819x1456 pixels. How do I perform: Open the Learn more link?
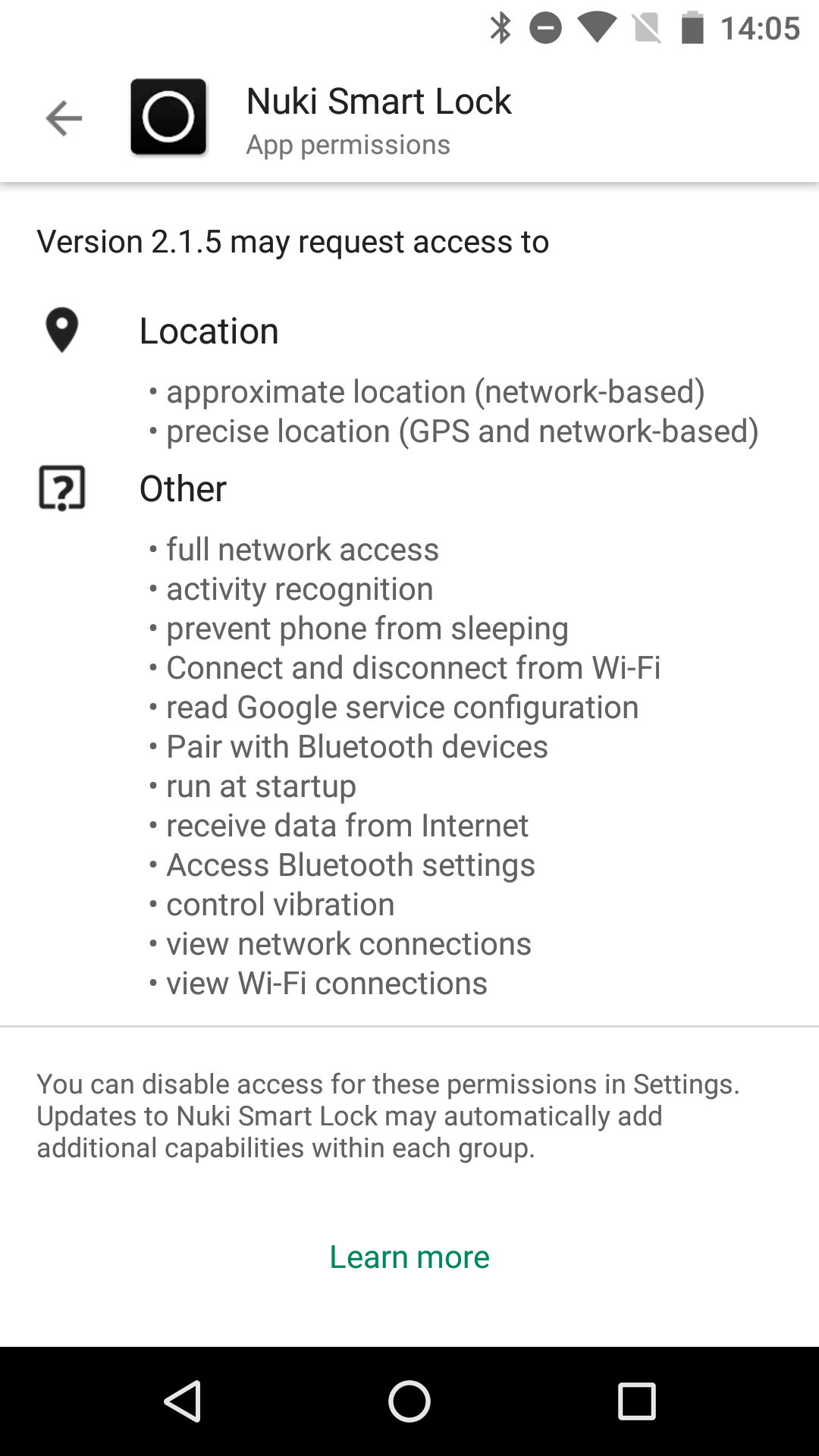click(409, 1257)
